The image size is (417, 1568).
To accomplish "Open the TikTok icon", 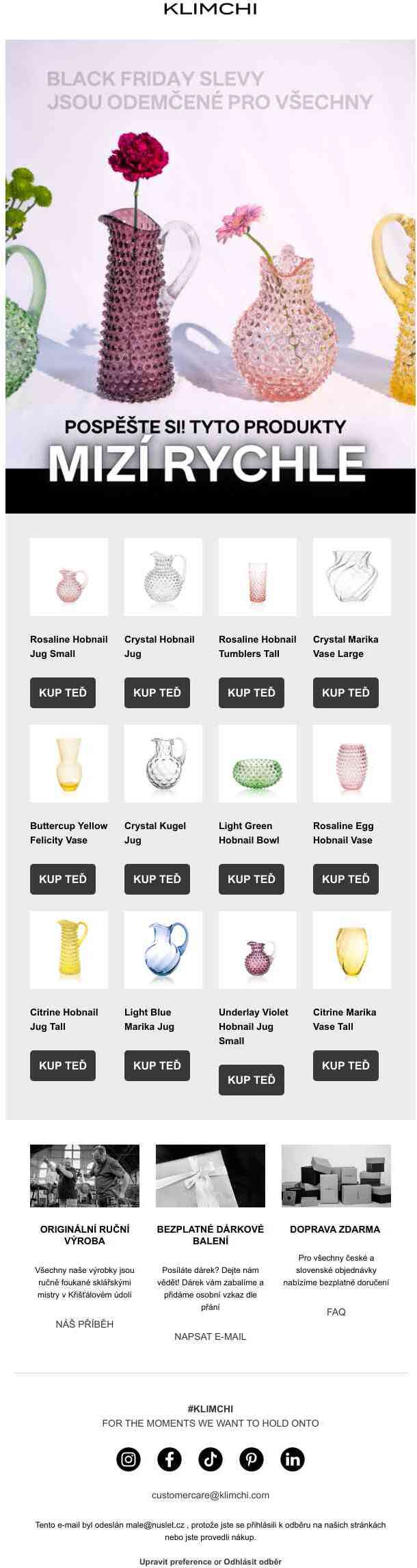I will tap(211, 1459).
